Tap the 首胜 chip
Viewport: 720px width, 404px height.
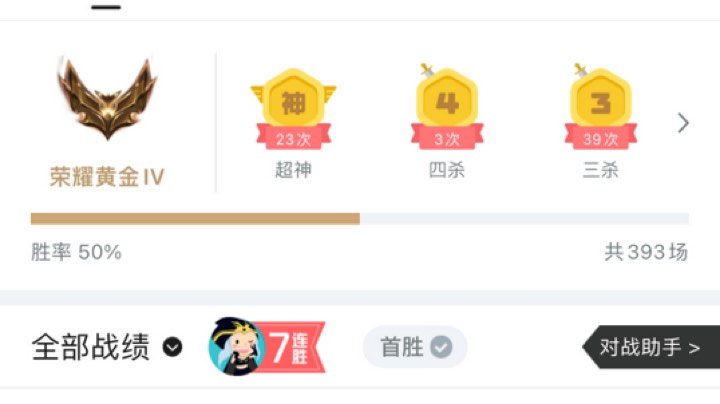click(x=415, y=347)
